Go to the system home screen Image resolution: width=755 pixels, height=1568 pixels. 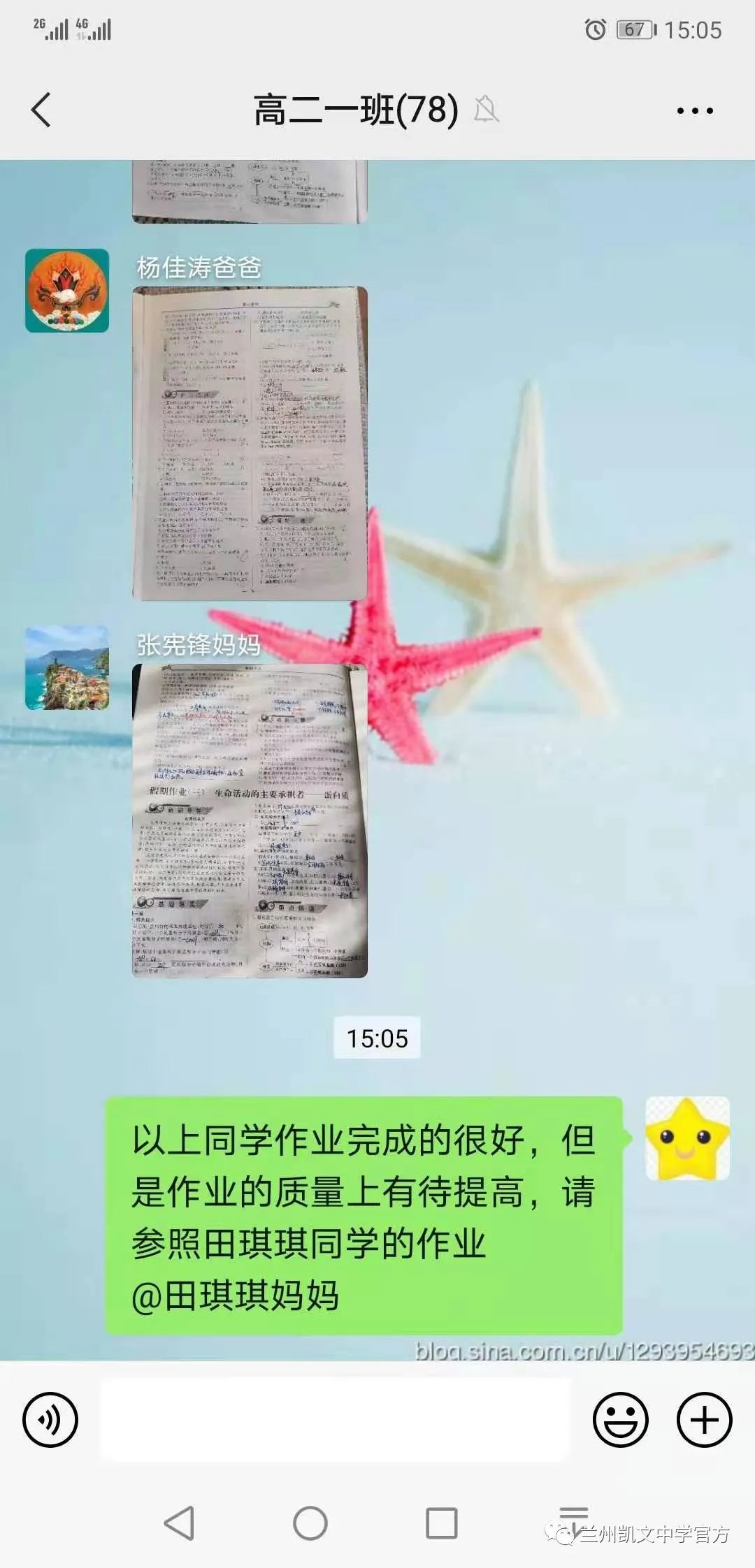tap(310, 1523)
